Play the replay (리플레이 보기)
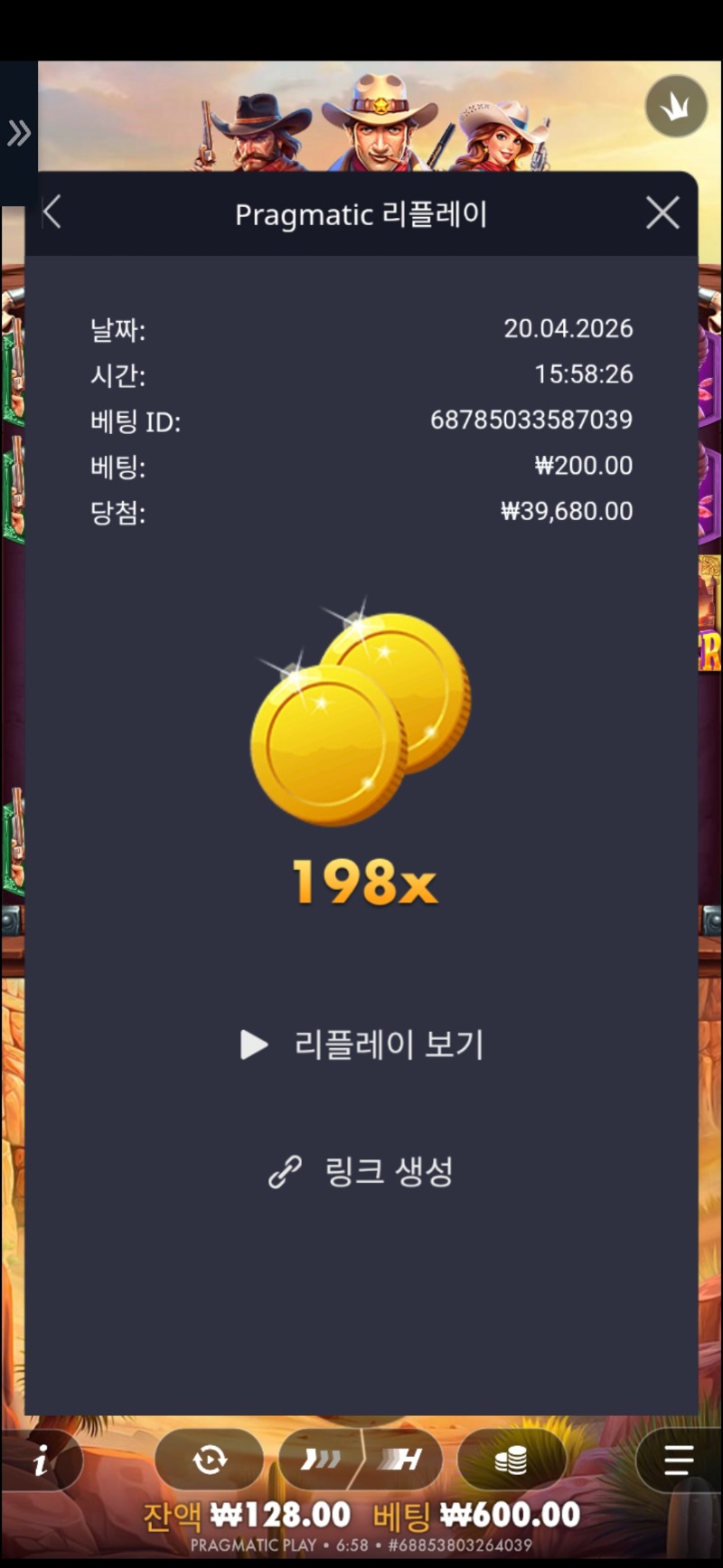723x1568 pixels. pyautogui.click(x=362, y=1044)
